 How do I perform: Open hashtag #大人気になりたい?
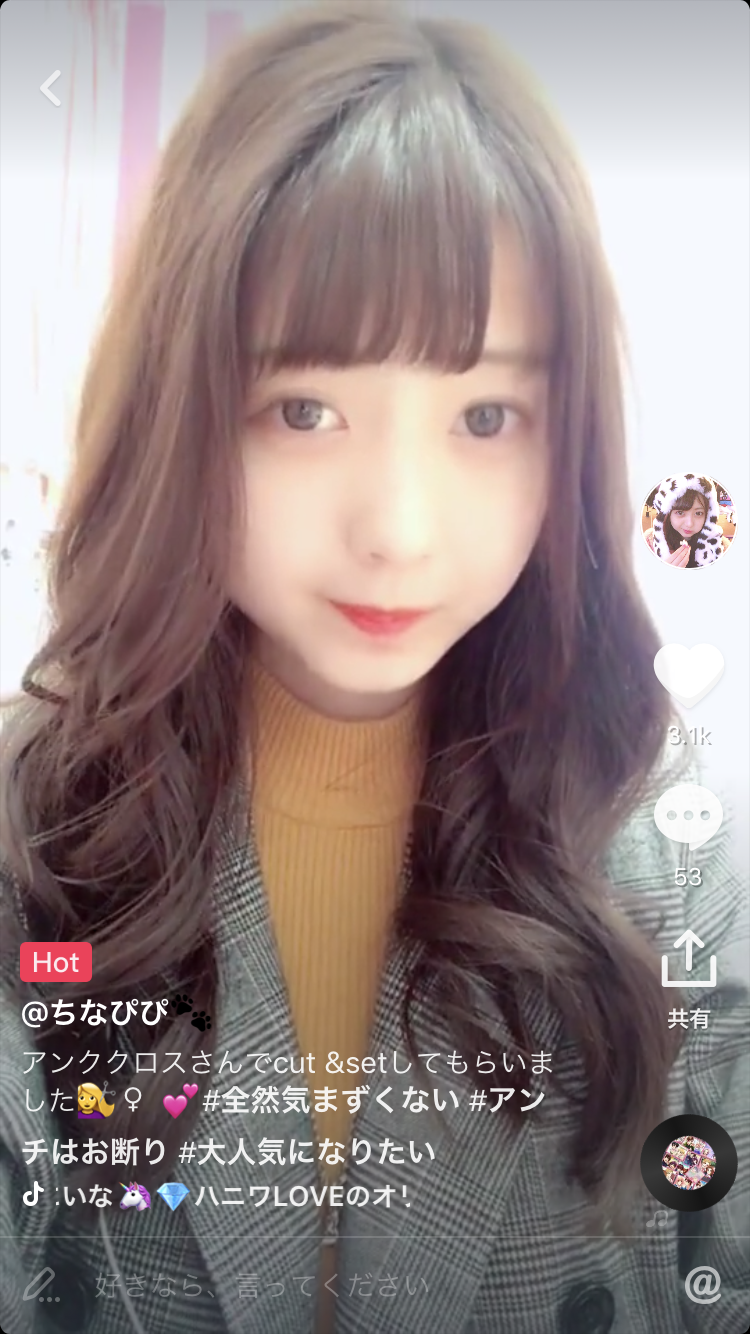[x=307, y=1152]
